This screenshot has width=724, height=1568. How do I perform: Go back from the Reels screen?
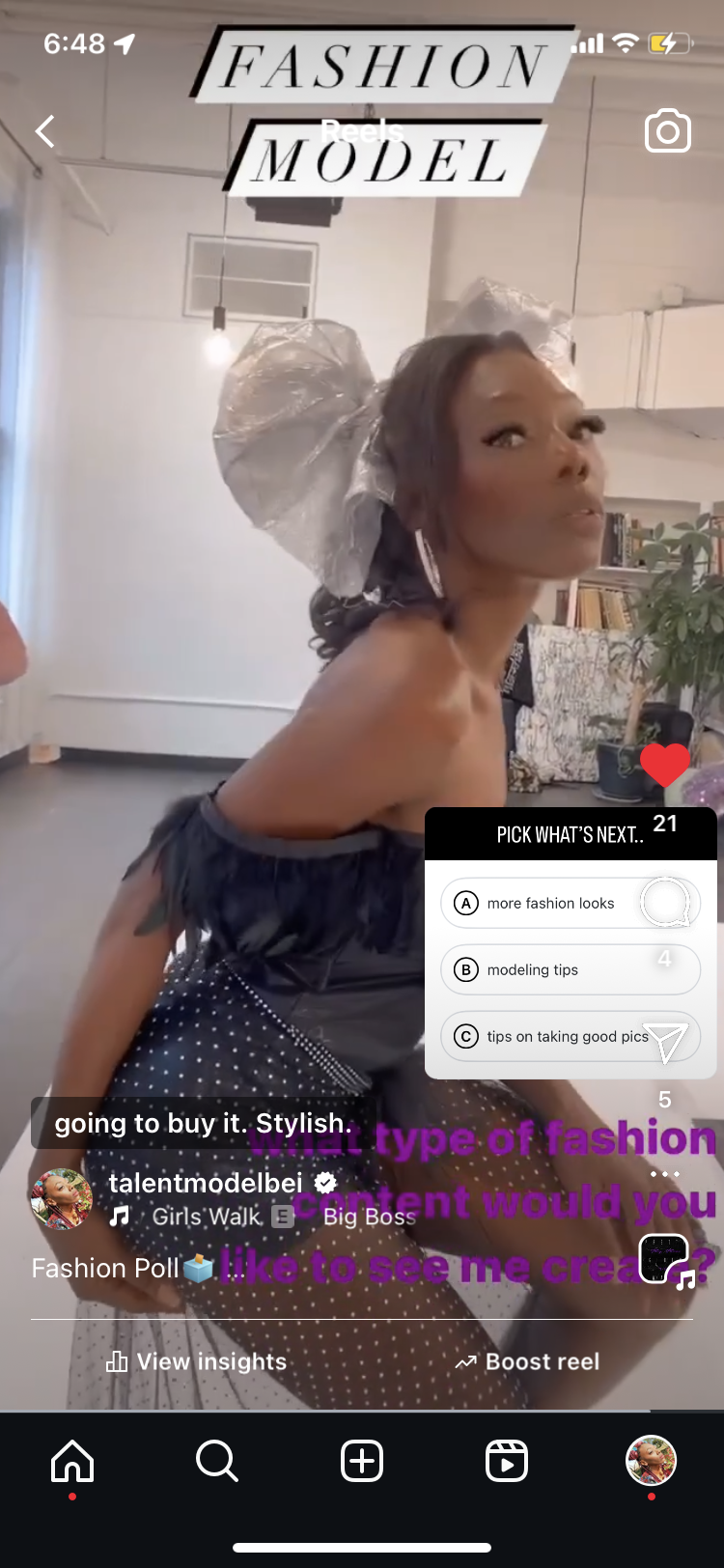click(x=44, y=131)
